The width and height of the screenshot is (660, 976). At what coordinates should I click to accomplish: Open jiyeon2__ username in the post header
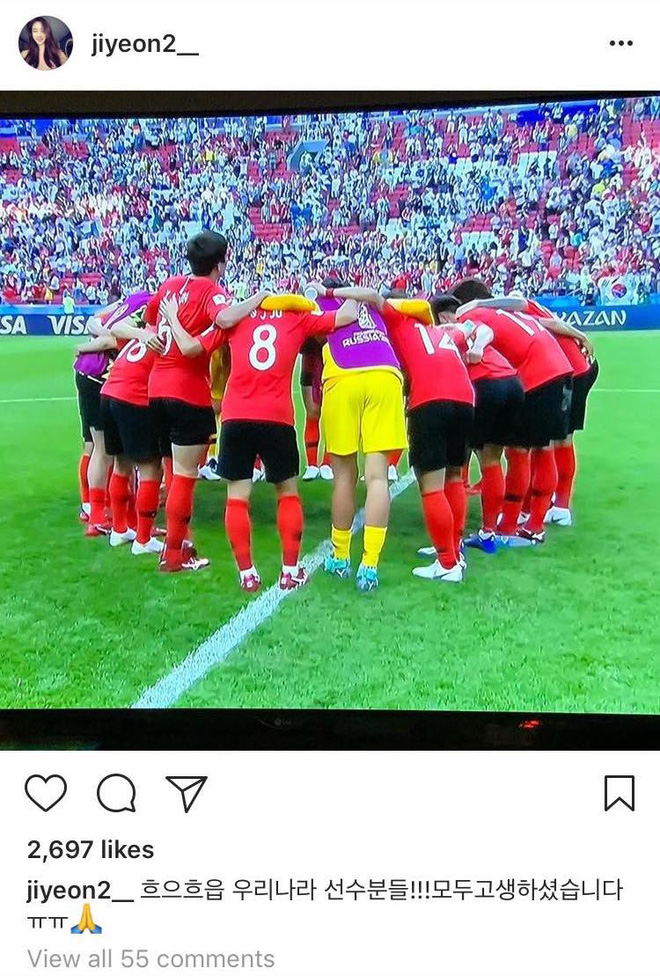click(x=145, y=45)
